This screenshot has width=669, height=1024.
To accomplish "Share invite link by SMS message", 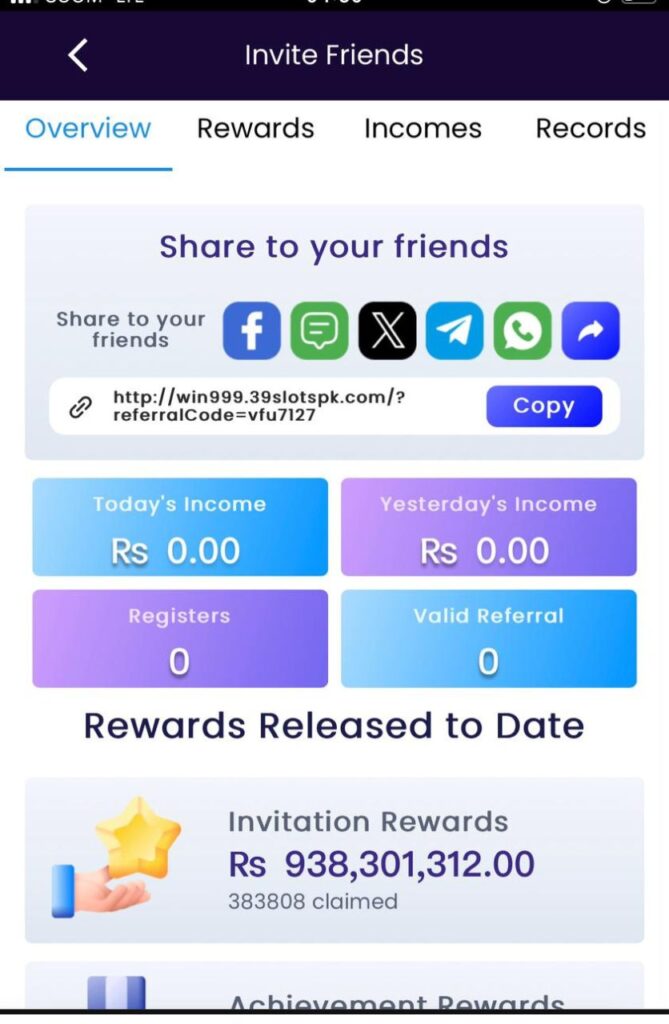I will (x=319, y=331).
